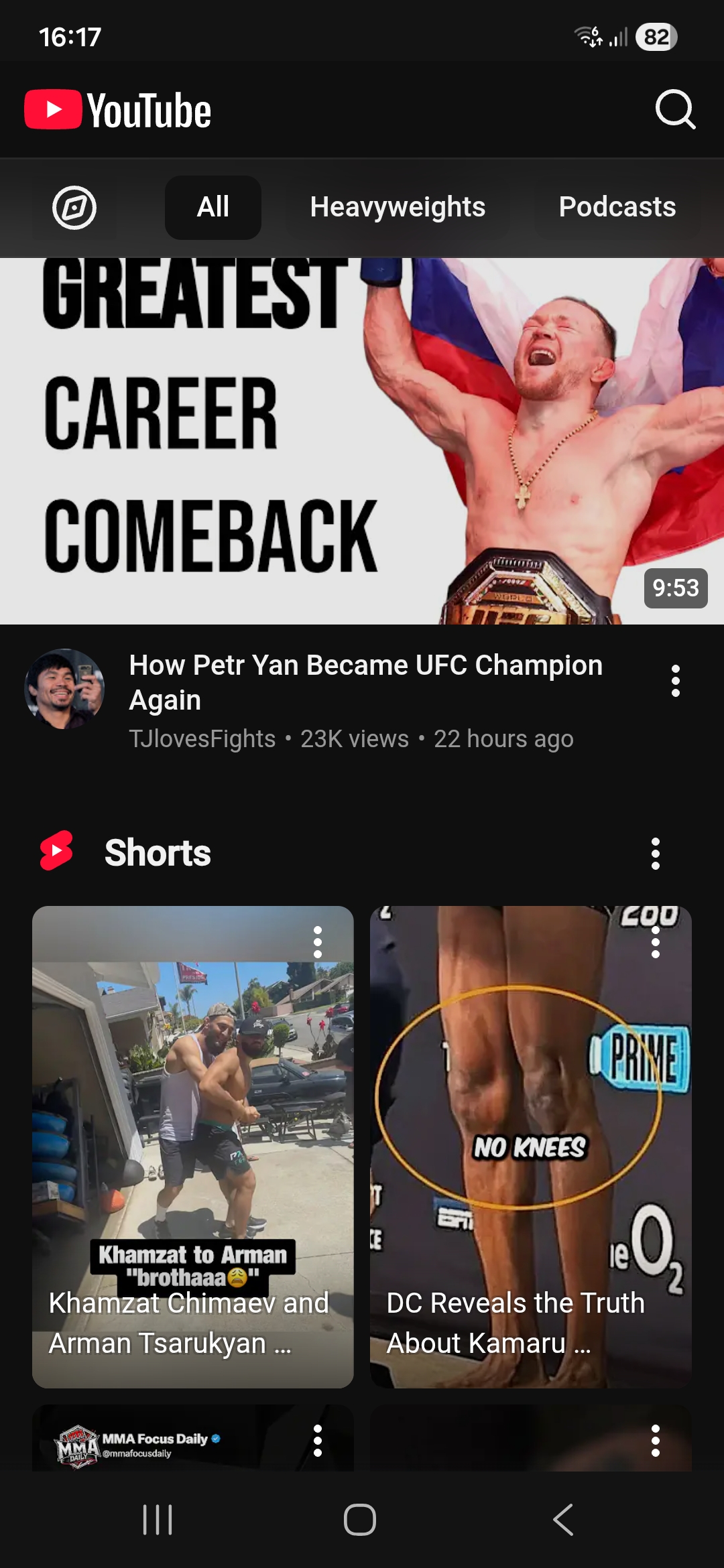Viewport: 724px width, 1568px height.
Task: Open menu on DC Reveals Short
Action: 656,942
